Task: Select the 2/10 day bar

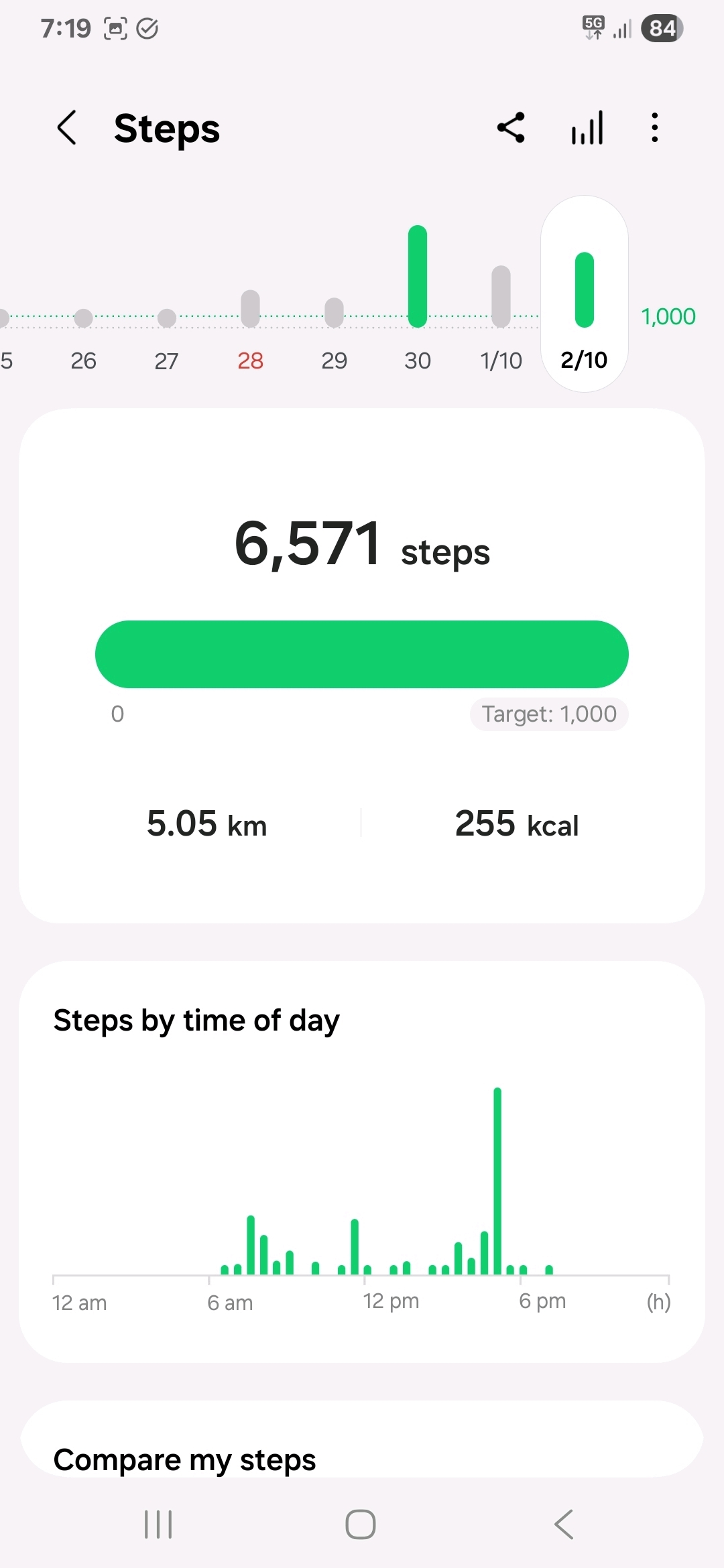Action: tap(585, 295)
